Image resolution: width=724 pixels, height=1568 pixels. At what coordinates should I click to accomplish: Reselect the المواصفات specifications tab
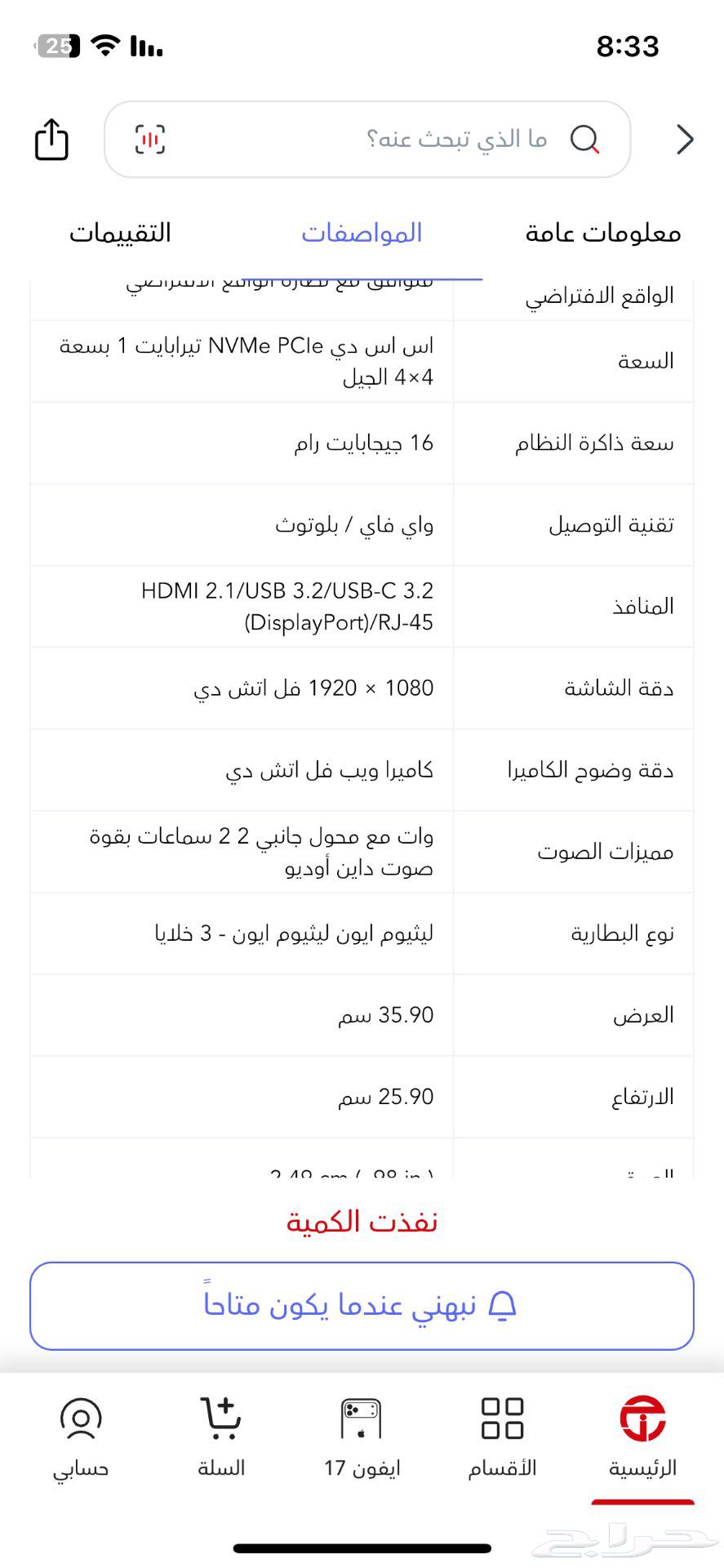pyautogui.click(x=362, y=233)
